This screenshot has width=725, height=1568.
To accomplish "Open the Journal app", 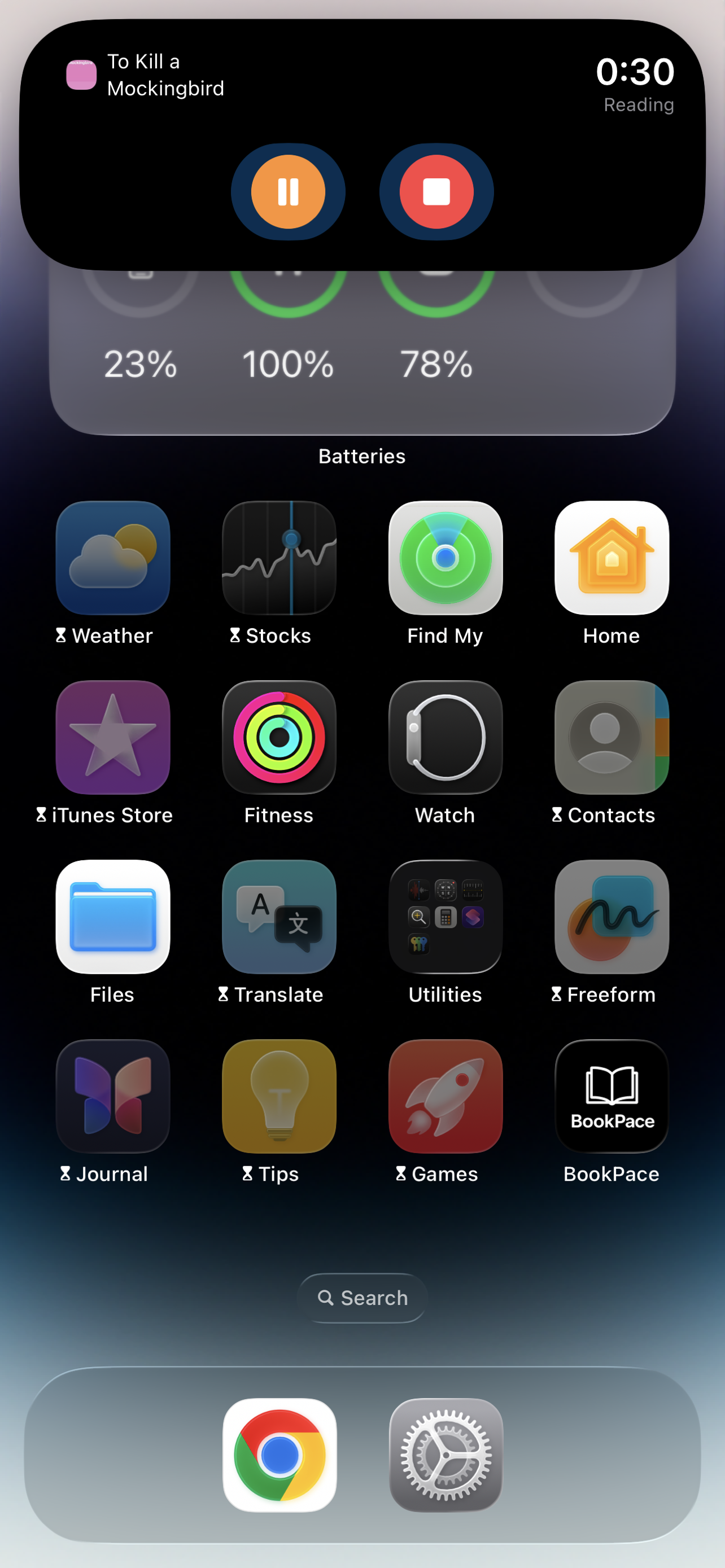I will click(112, 1096).
